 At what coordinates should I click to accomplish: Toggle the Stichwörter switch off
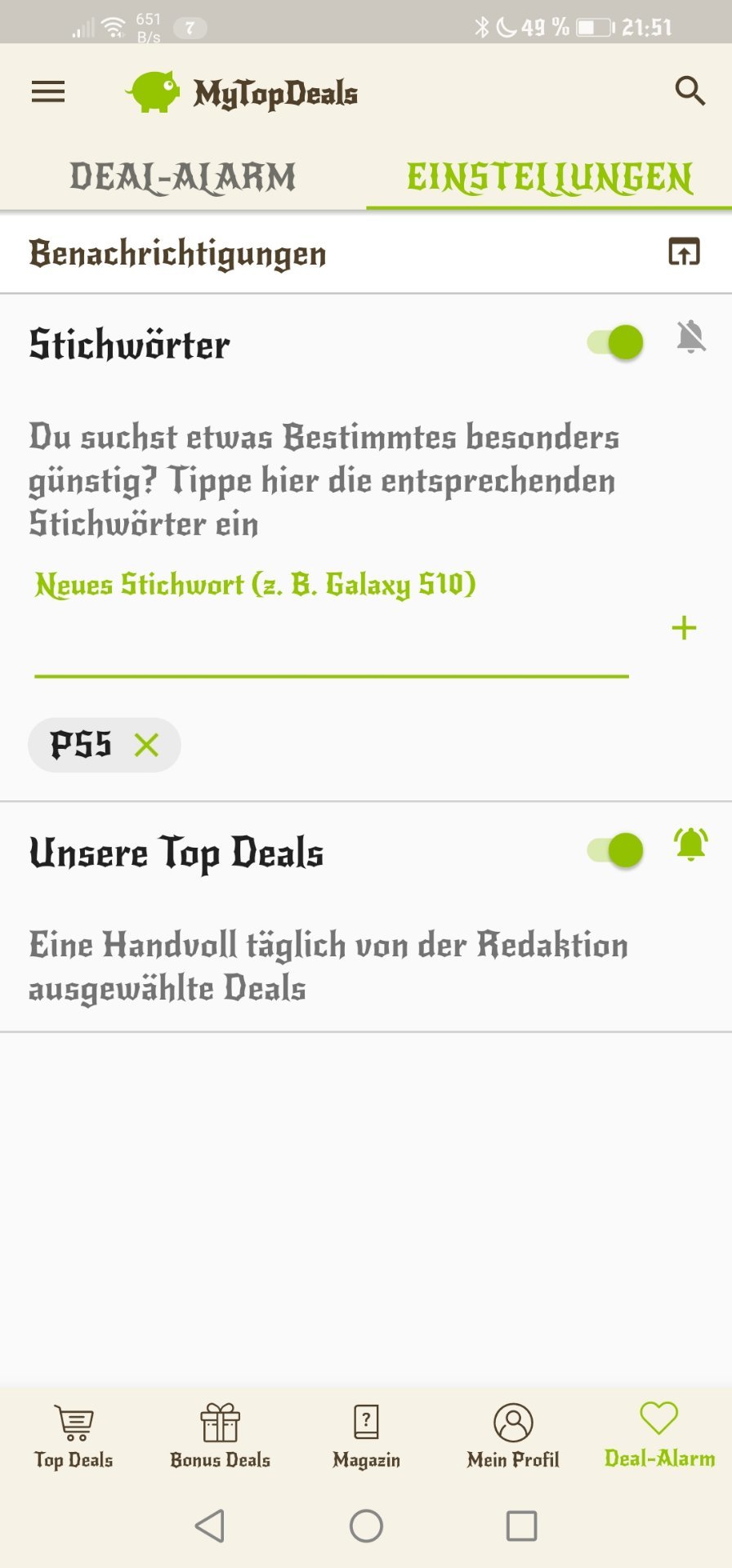[x=616, y=342]
